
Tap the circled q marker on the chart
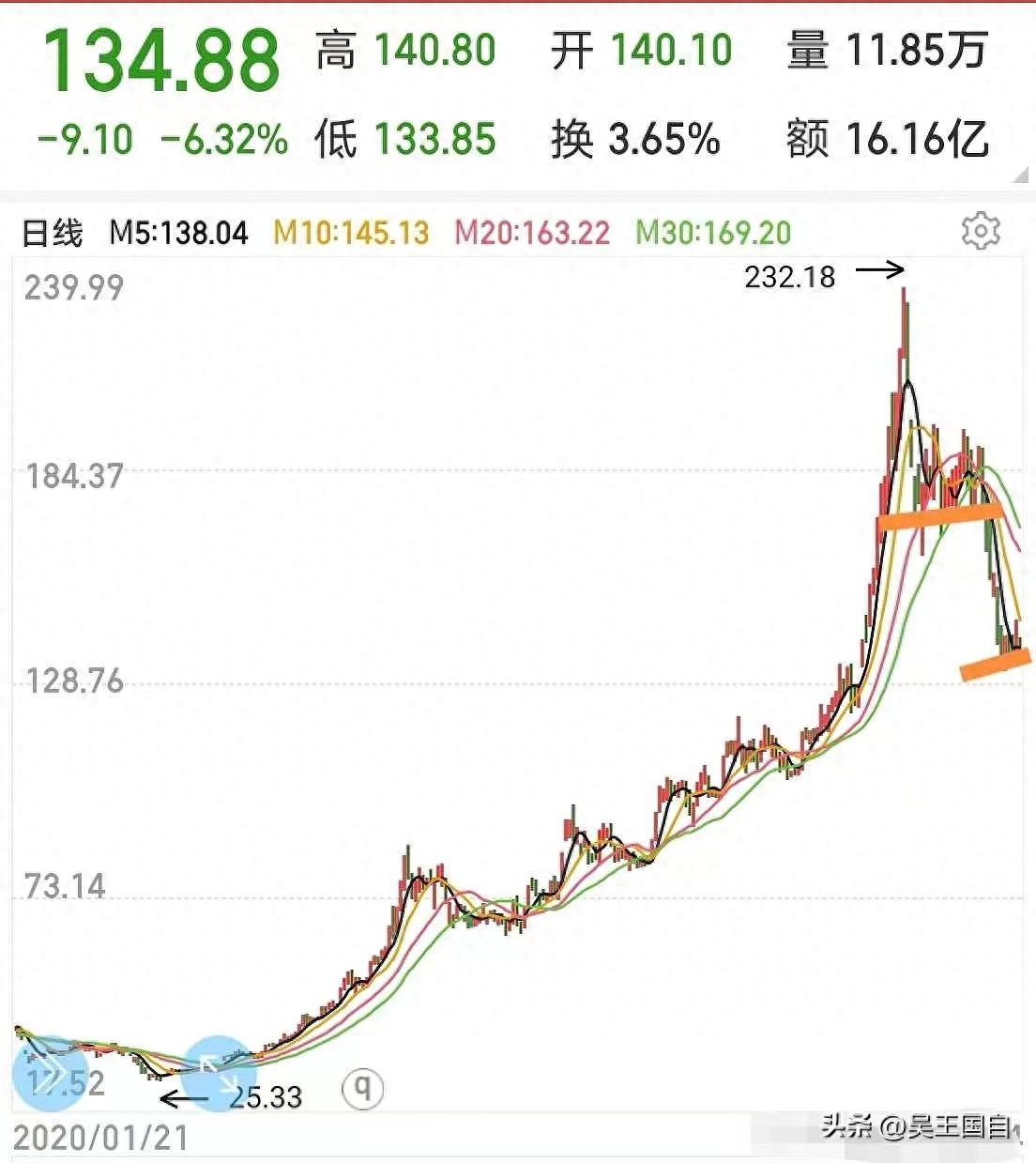[x=363, y=1089]
